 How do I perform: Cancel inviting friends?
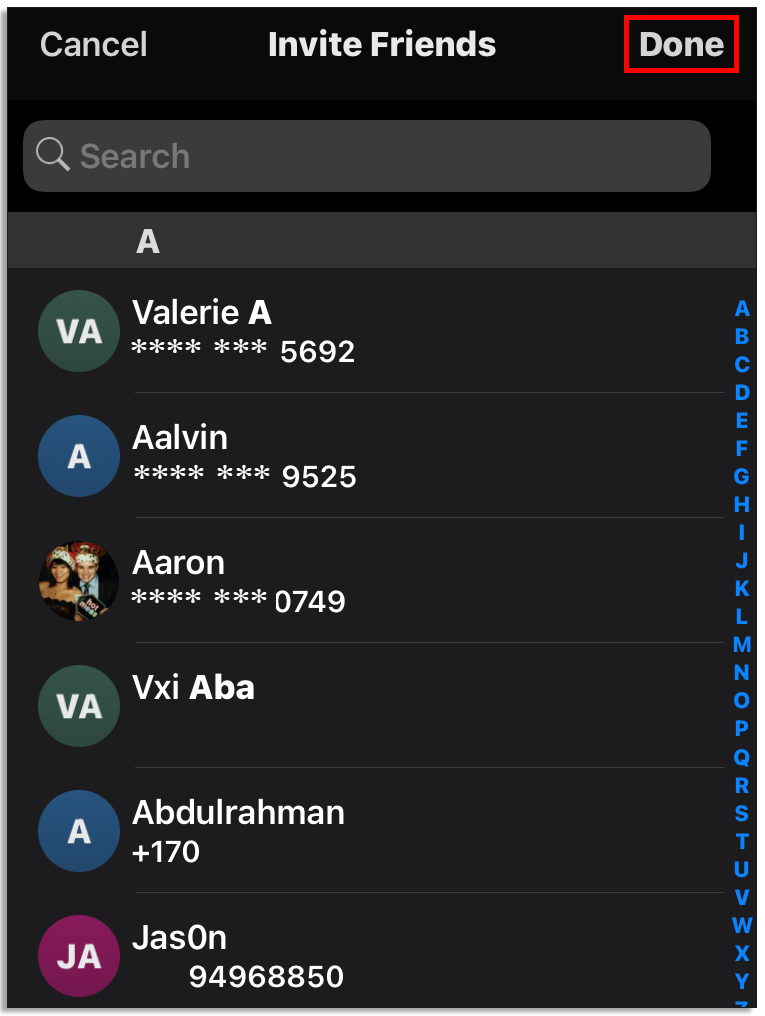[93, 44]
